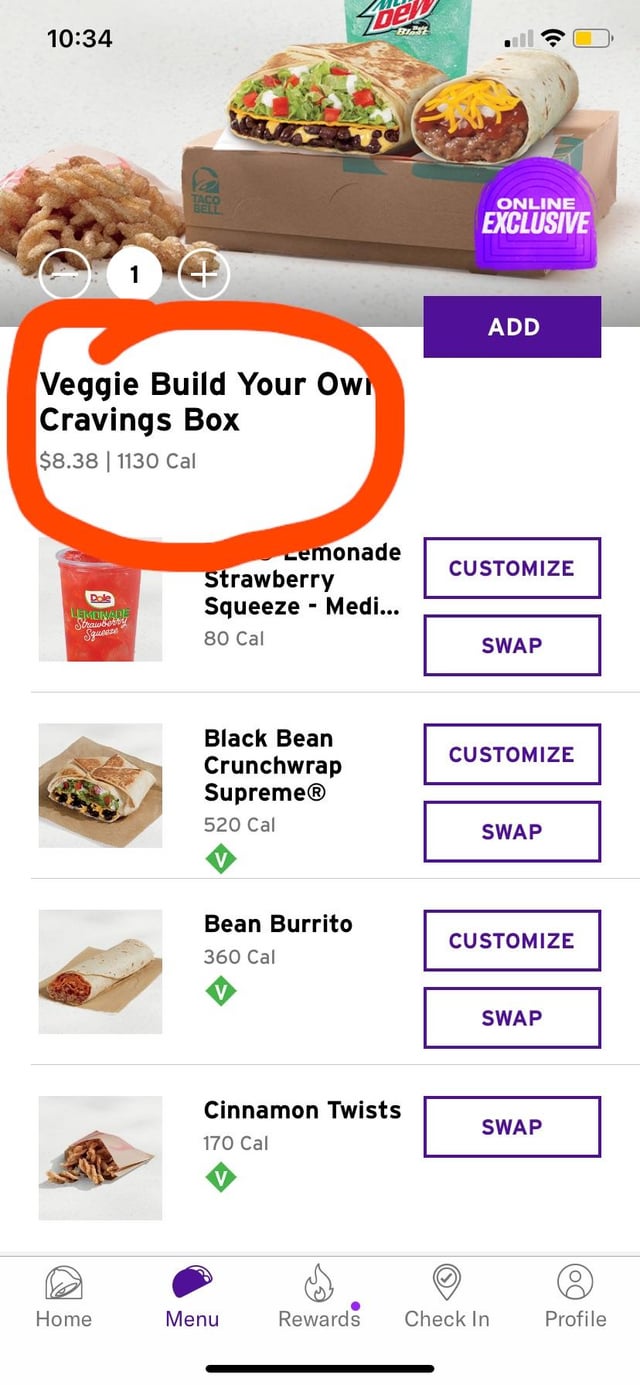The image size is (640, 1385).
Task: Swap out the Black Bean Crunchwrap Supreme
Action: [x=512, y=831]
